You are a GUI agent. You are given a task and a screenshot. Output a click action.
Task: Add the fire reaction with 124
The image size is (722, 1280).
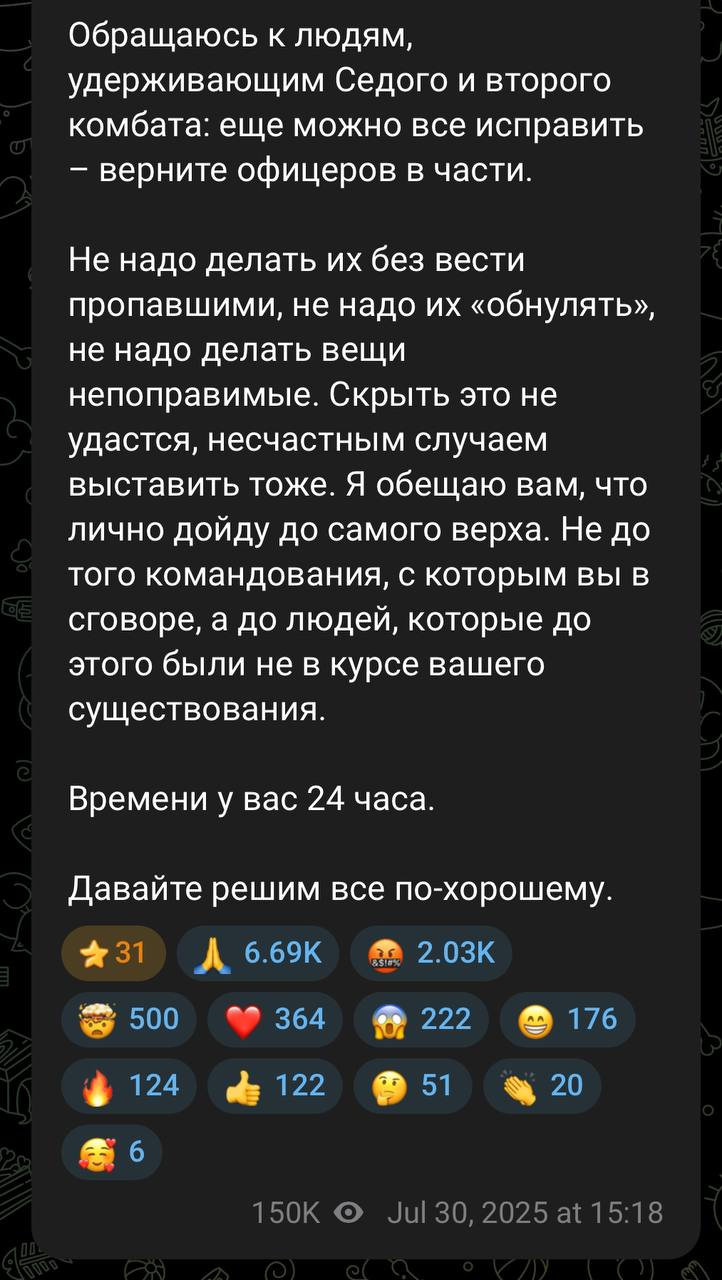(129, 1085)
